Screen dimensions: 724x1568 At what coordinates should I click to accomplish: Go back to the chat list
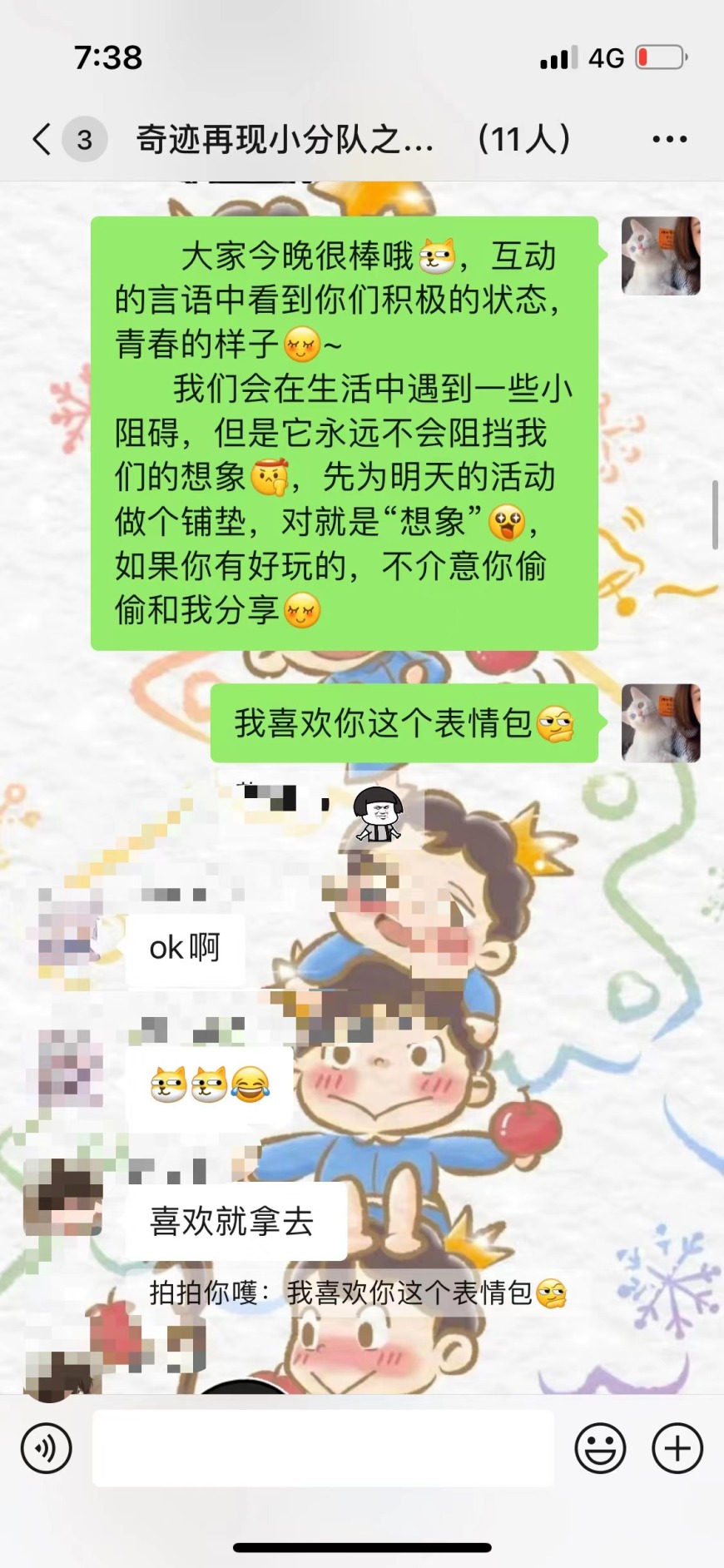[x=43, y=139]
